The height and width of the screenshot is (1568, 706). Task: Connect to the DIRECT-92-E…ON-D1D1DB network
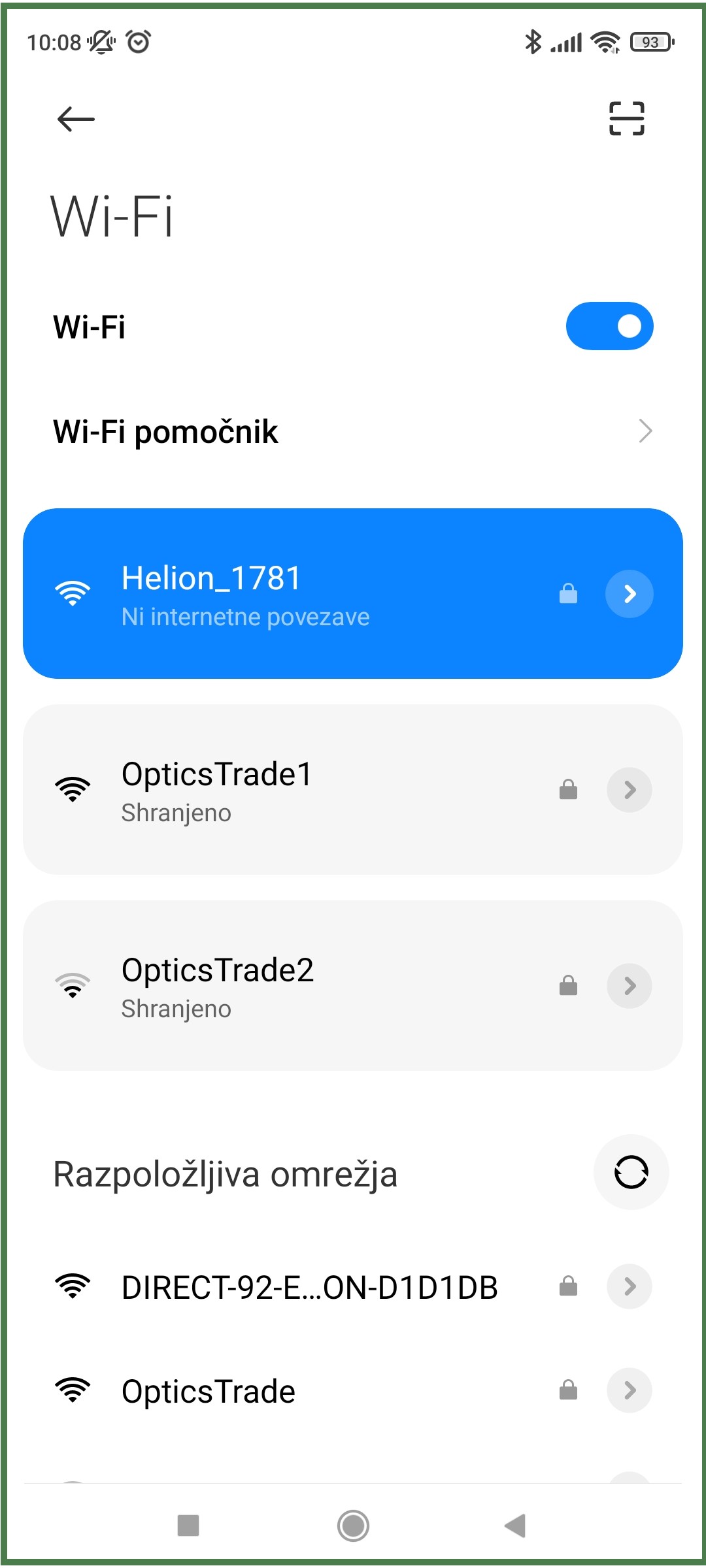coord(310,1287)
